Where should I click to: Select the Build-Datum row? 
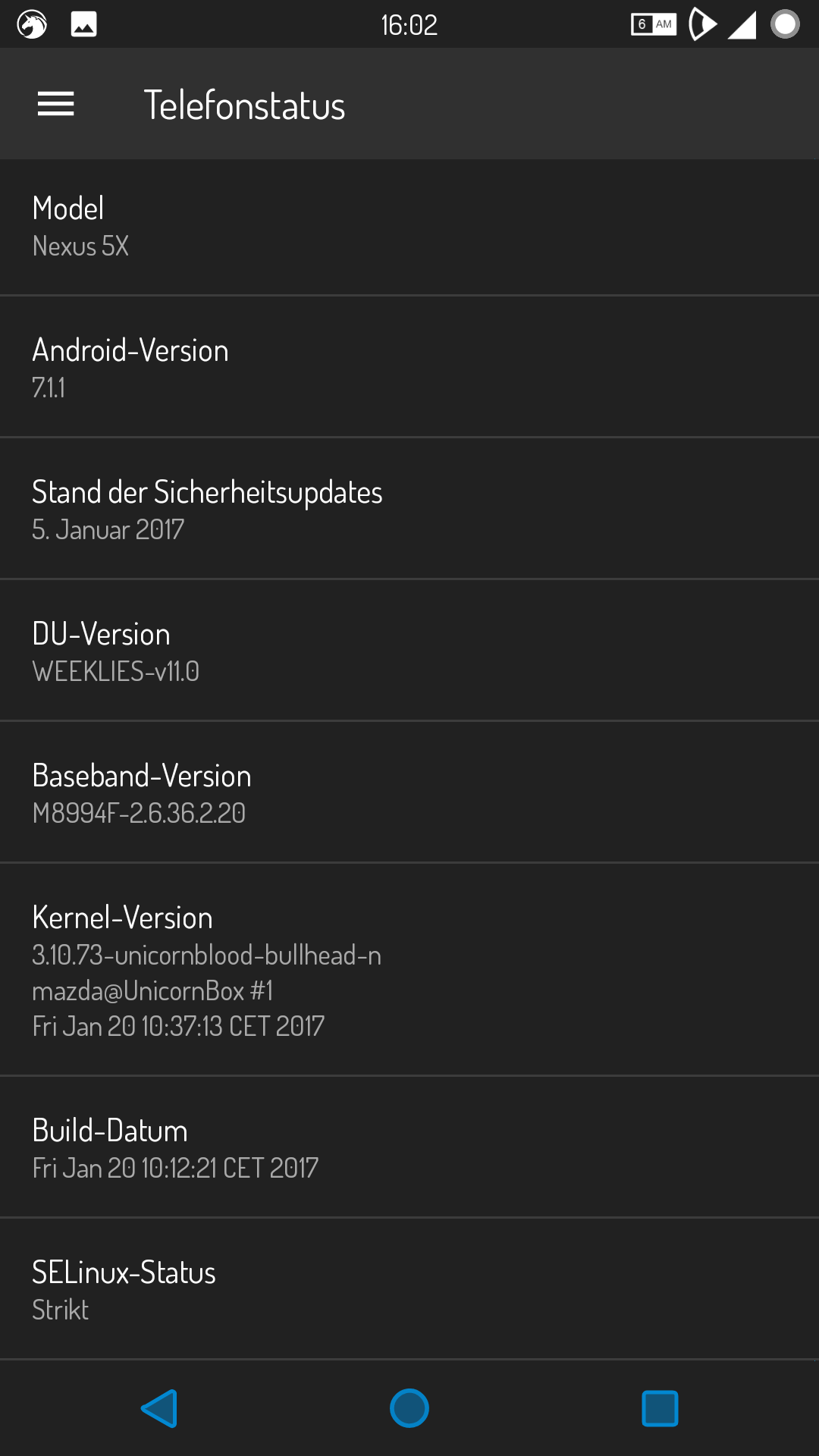click(x=409, y=1147)
